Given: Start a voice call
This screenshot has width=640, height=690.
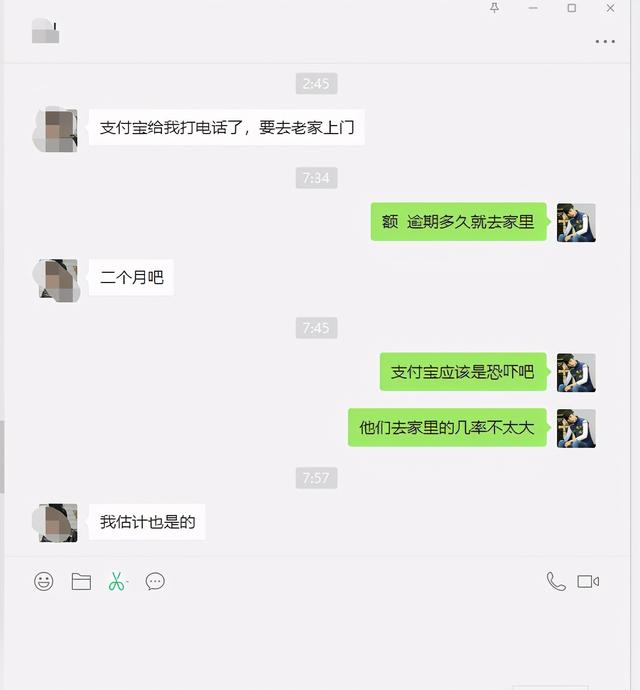Looking at the screenshot, I should 556,581.
